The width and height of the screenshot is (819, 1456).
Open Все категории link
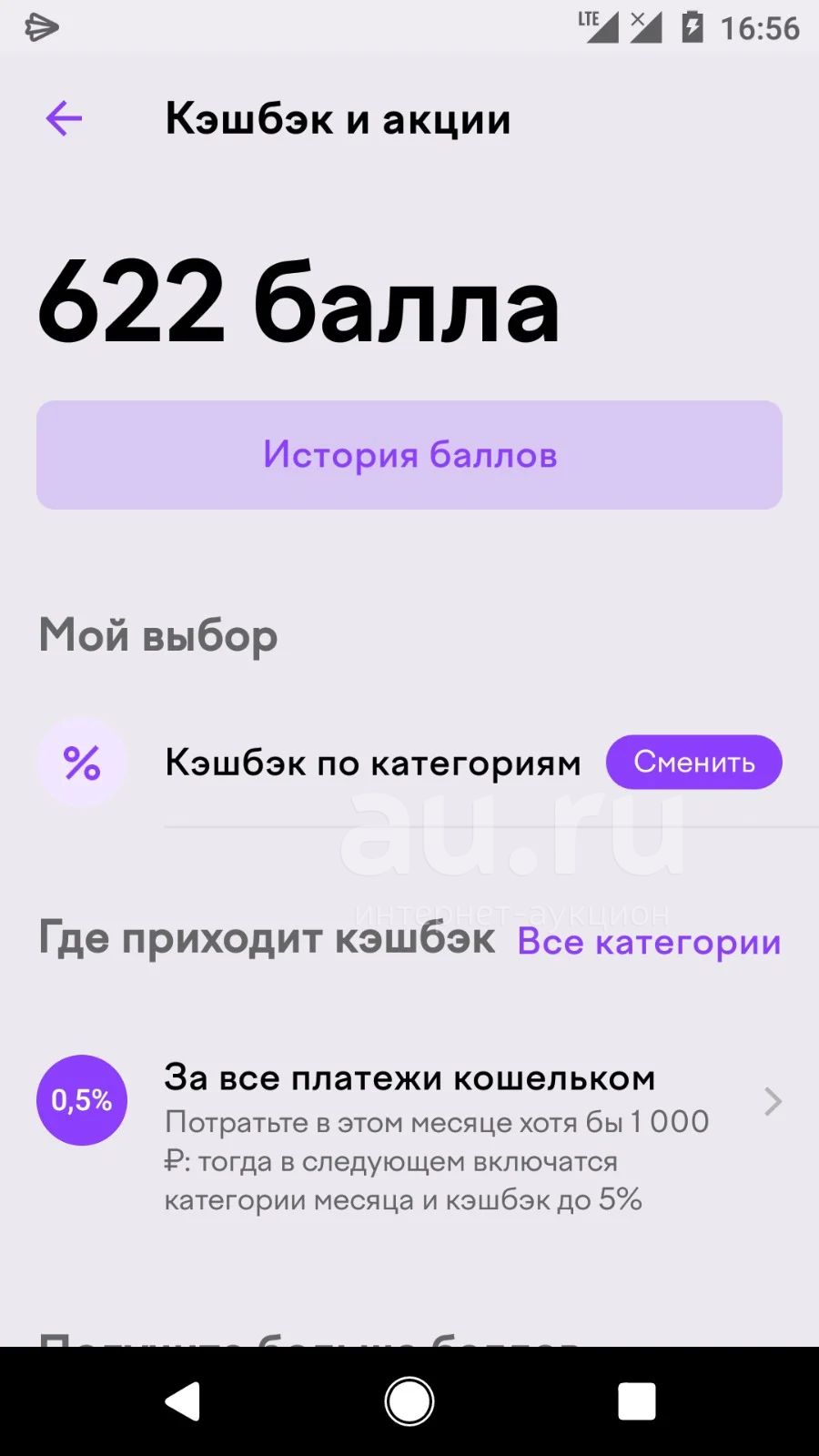649,942
